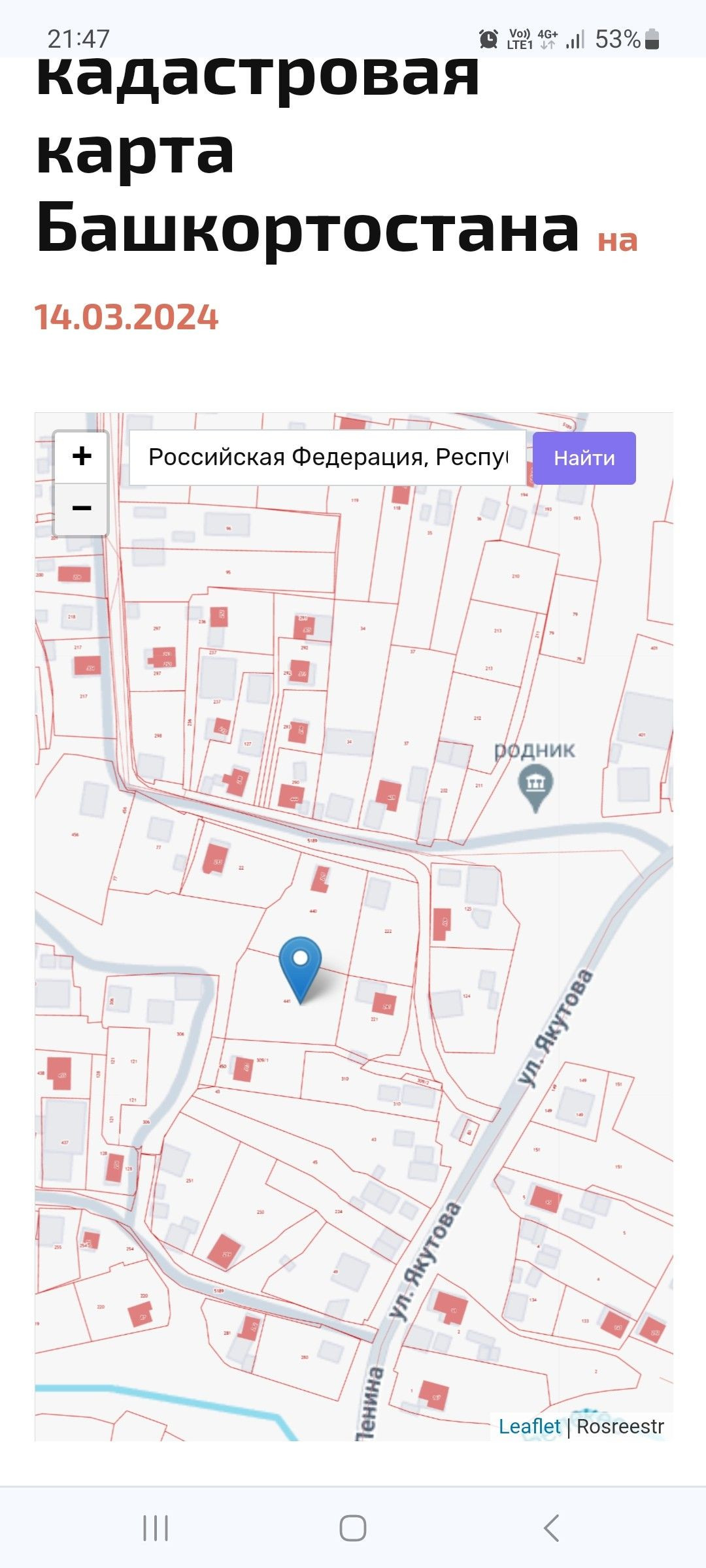706x1568 pixels.
Task: Zoom out on the cadastral map
Action: [x=81, y=509]
